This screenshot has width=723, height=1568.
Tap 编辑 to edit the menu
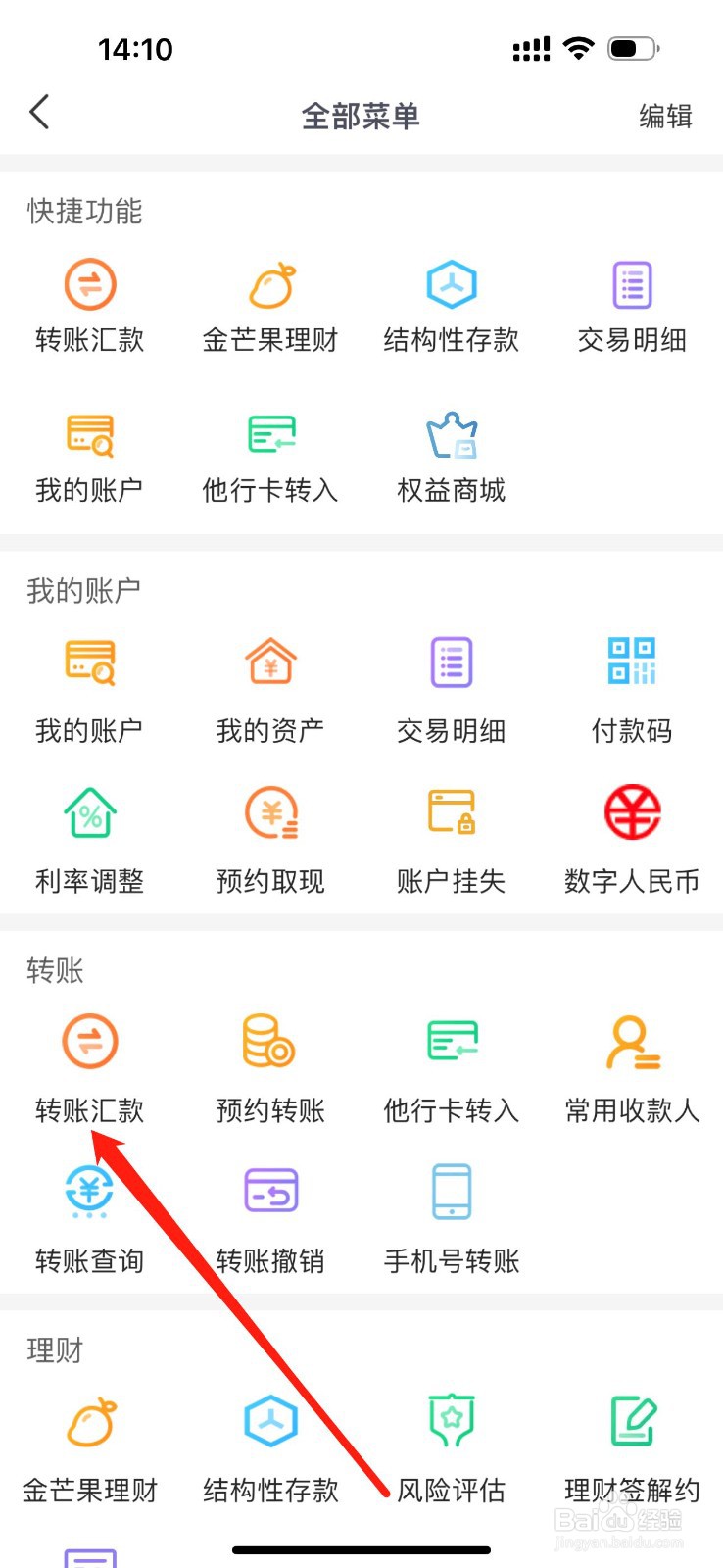tap(665, 116)
